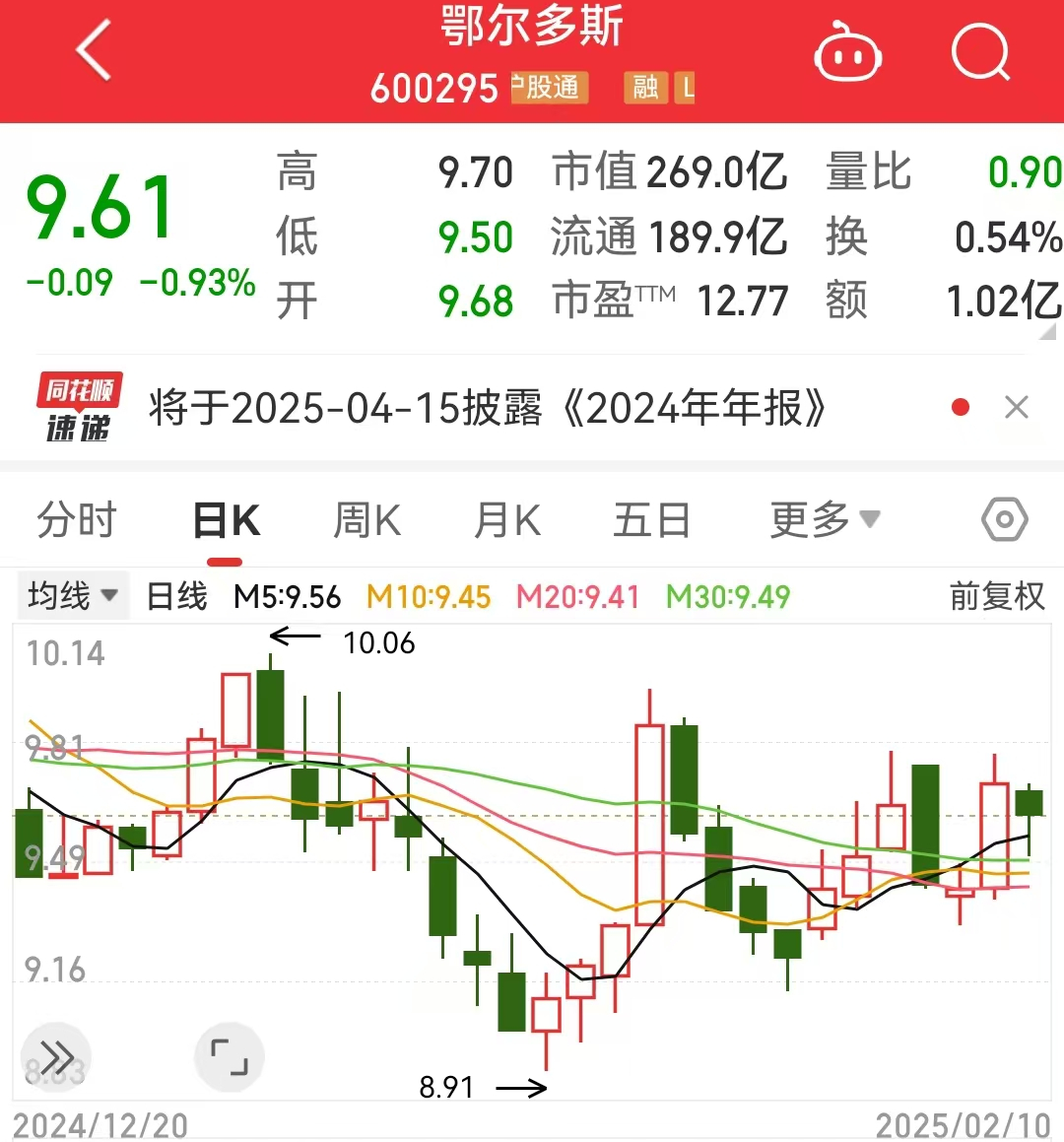
Task: Open more indicators via double-arrow icon
Action: [x=56, y=1056]
